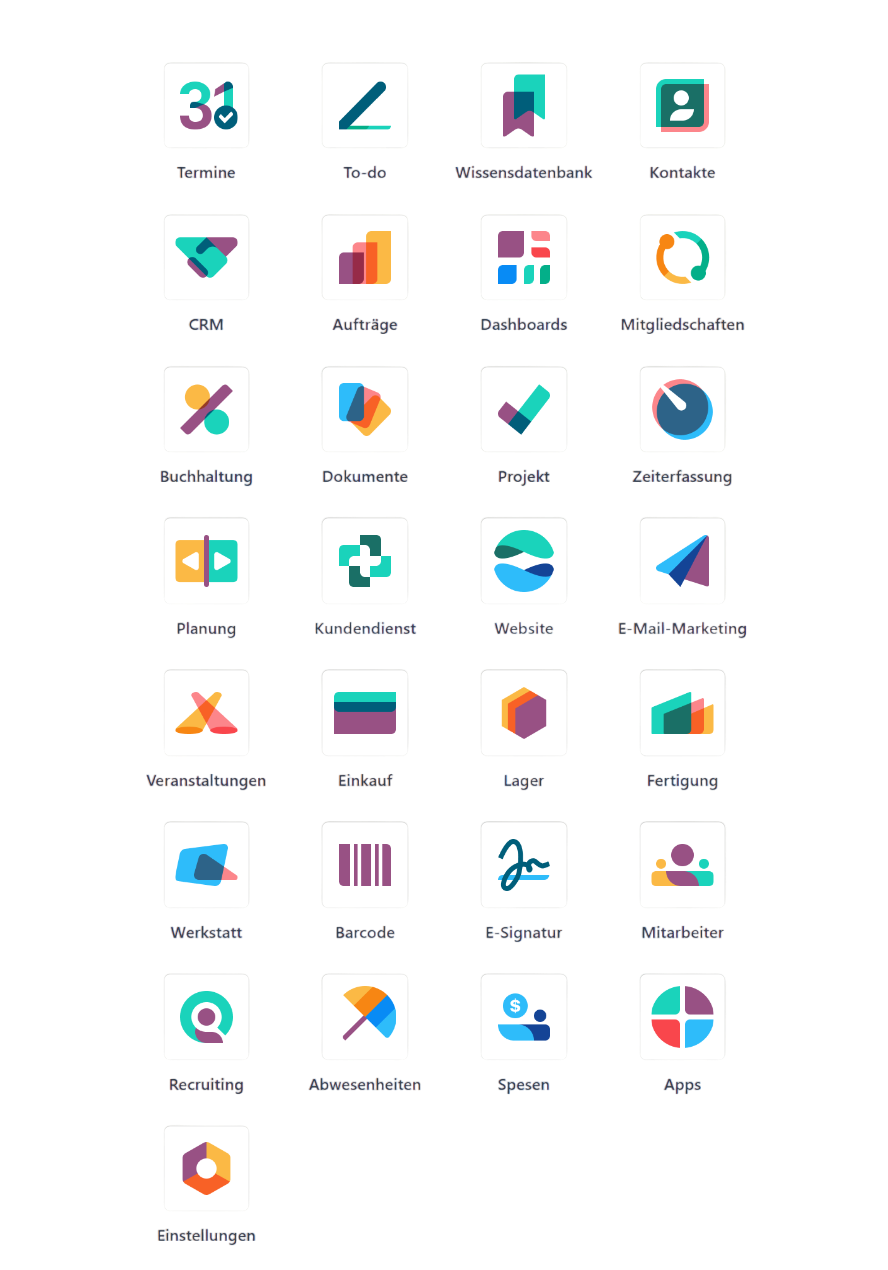
Task: Open the Kontakte app
Action: point(682,105)
